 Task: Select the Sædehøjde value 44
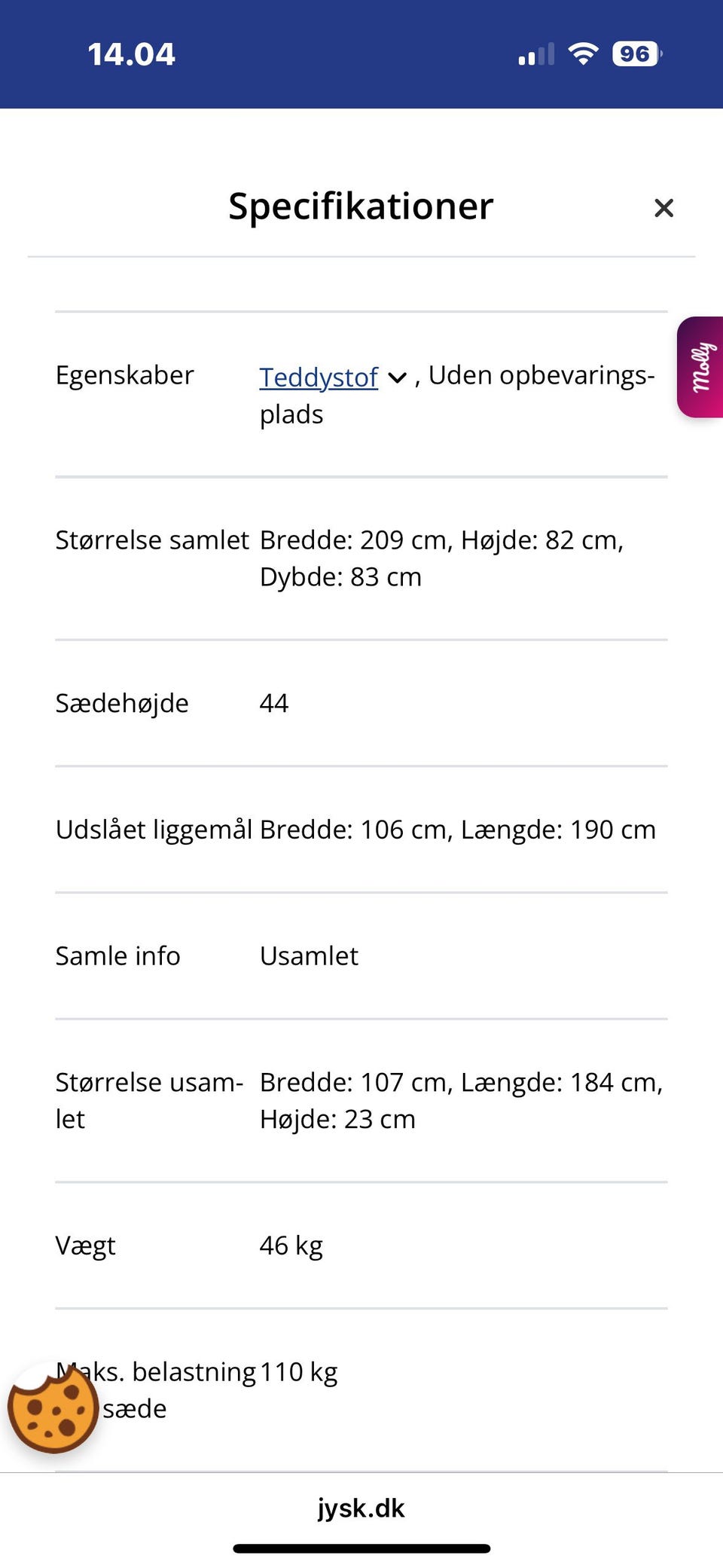(x=273, y=704)
